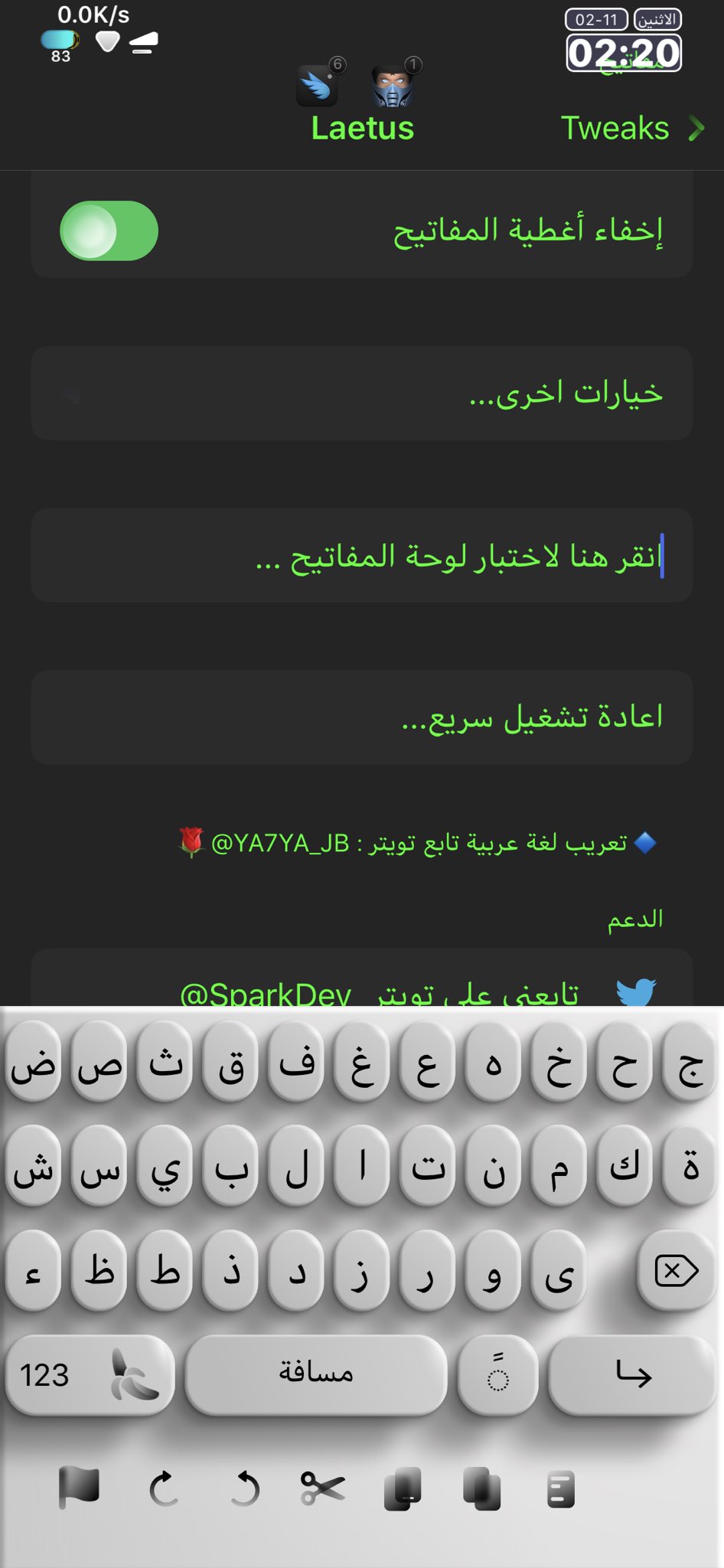Tap the undo arrow in keyboard toolbar

[245, 1490]
